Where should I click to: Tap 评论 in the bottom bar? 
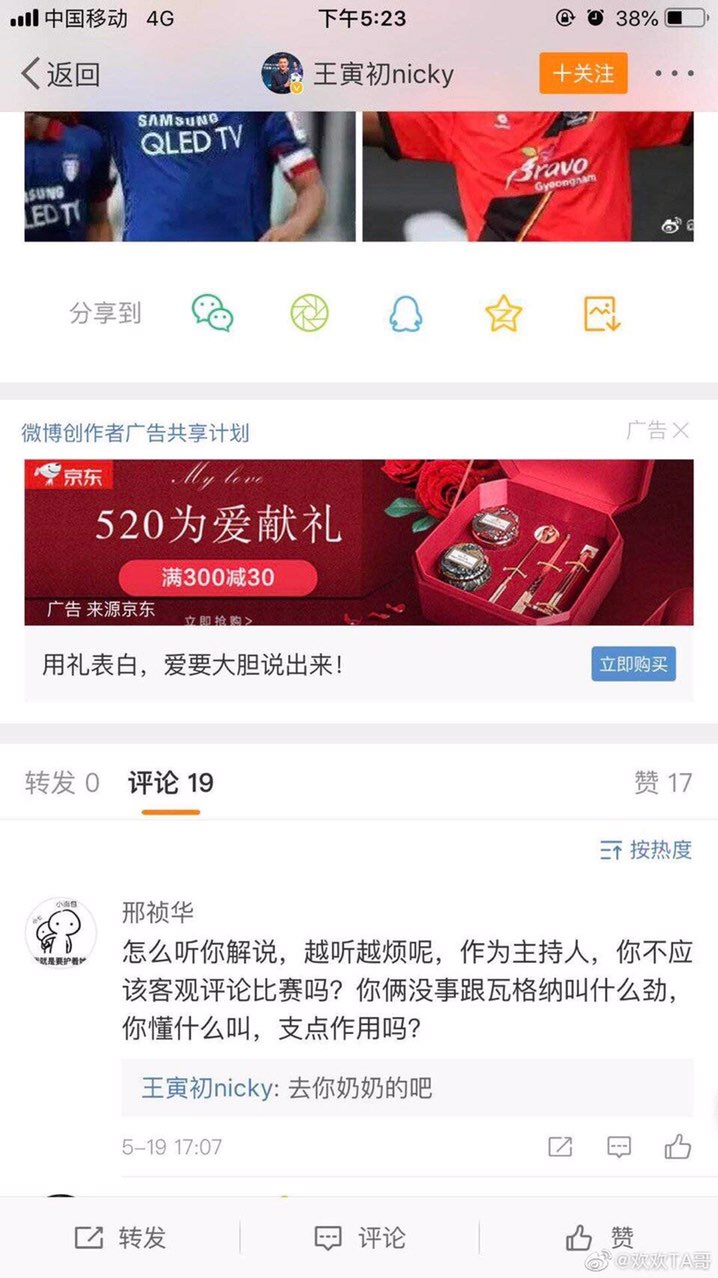pyautogui.click(x=359, y=1238)
